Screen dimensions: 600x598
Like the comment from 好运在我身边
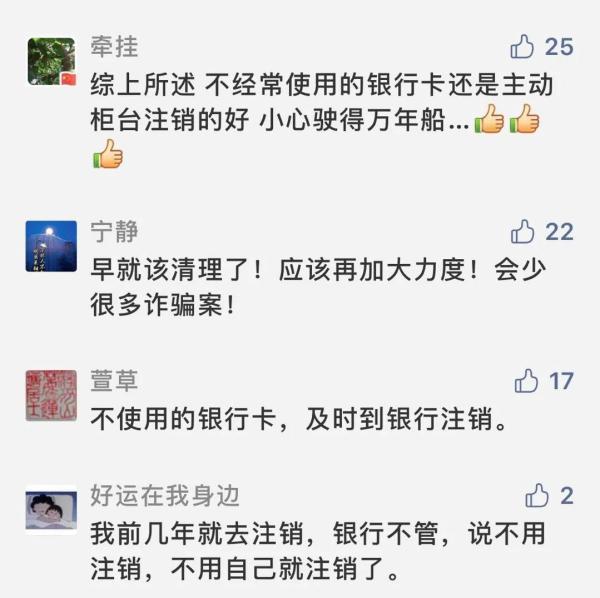click(x=538, y=495)
